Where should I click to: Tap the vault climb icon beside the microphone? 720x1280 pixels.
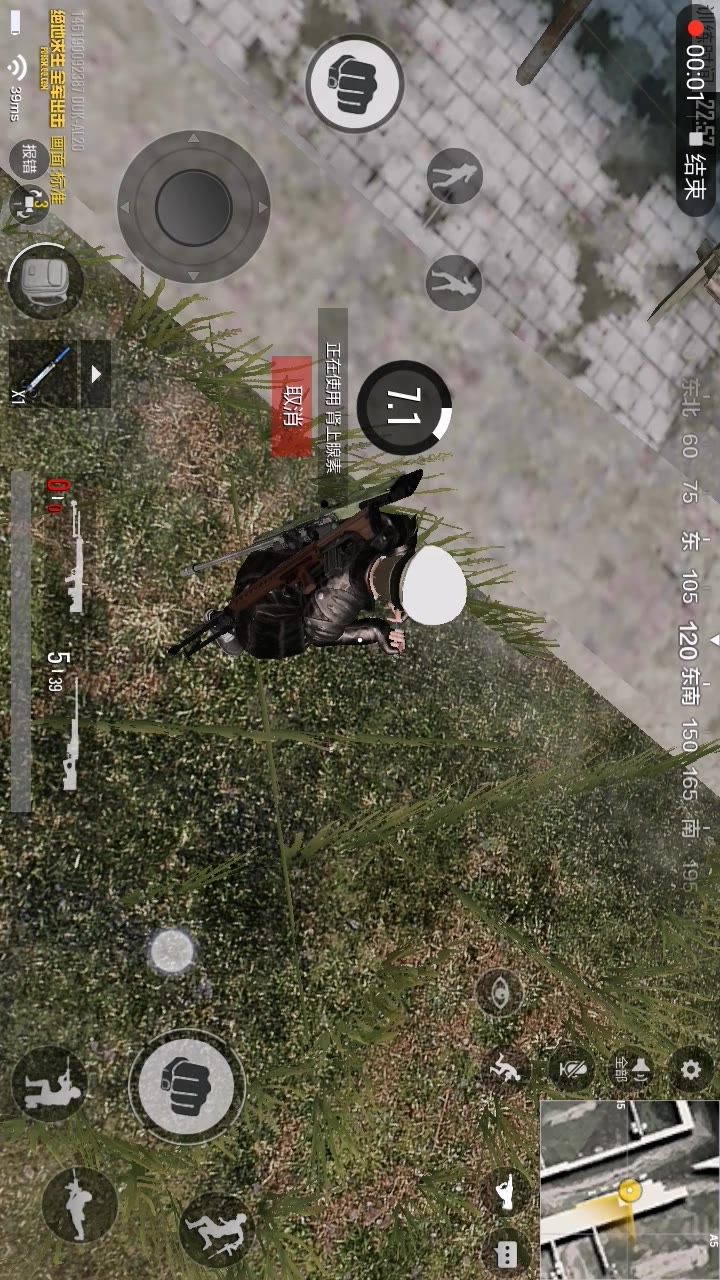click(x=509, y=1069)
